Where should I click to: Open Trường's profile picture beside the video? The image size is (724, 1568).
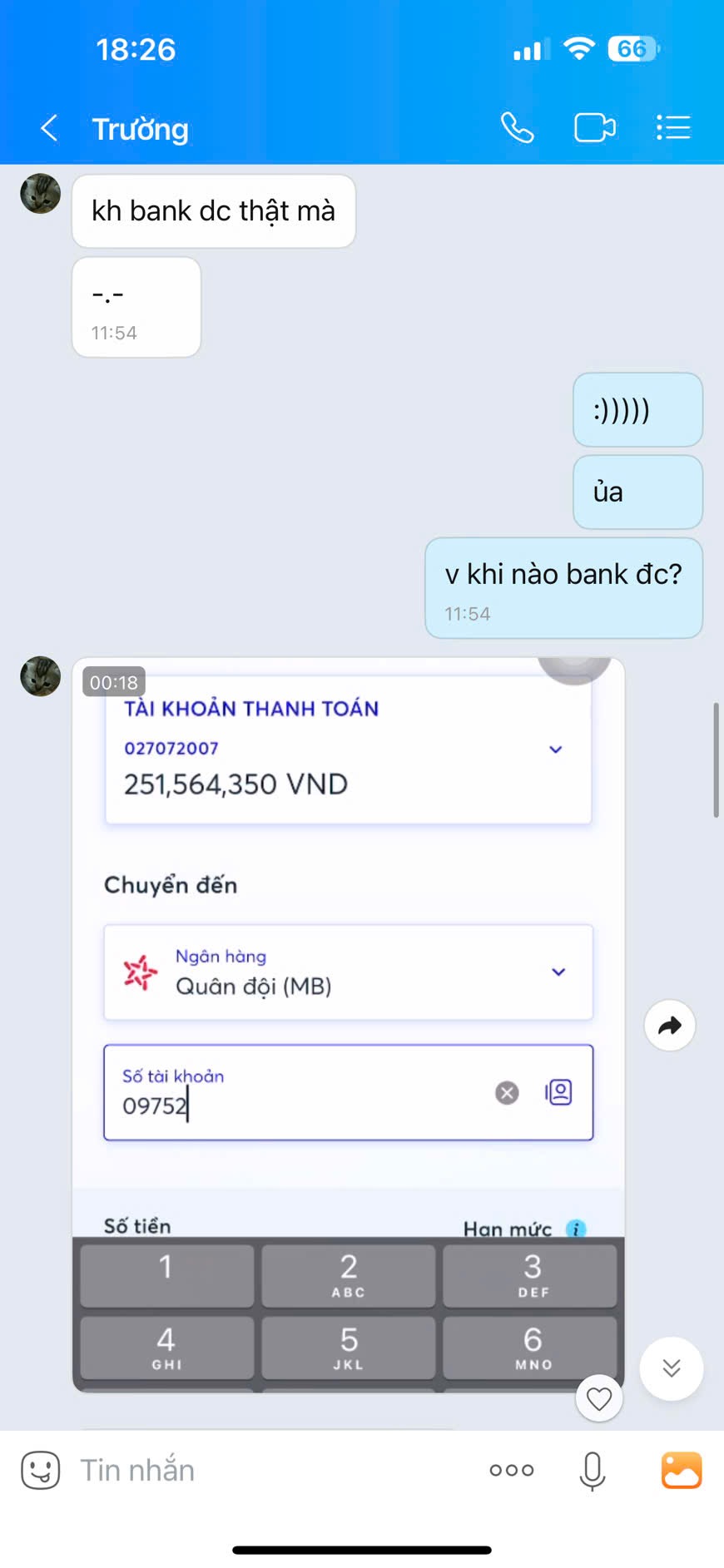[40, 675]
